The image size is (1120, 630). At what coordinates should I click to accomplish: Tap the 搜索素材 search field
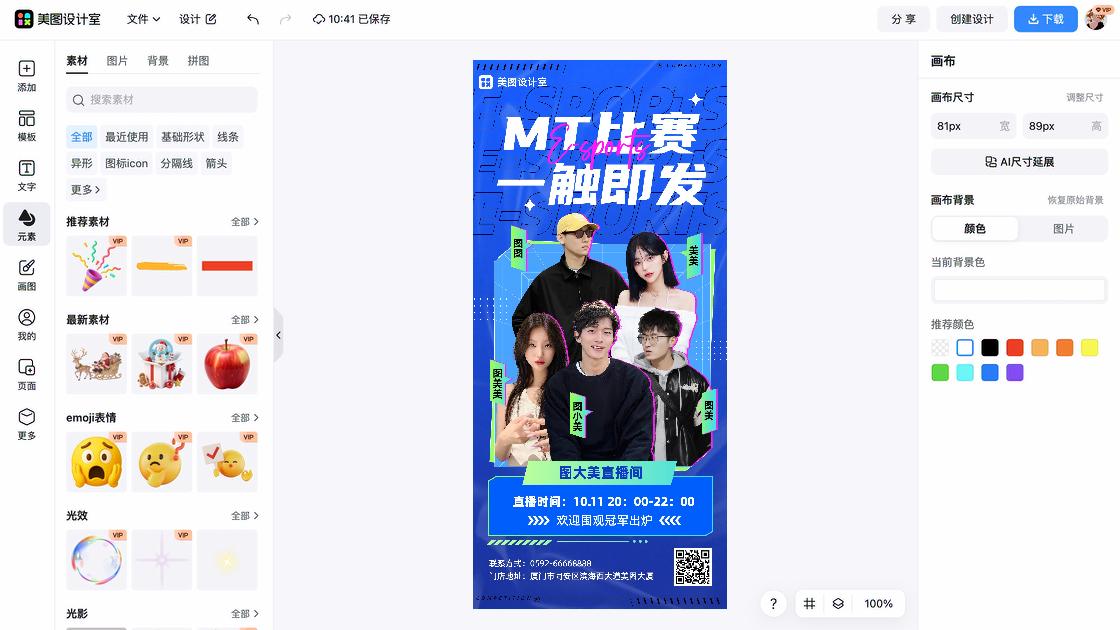click(162, 100)
